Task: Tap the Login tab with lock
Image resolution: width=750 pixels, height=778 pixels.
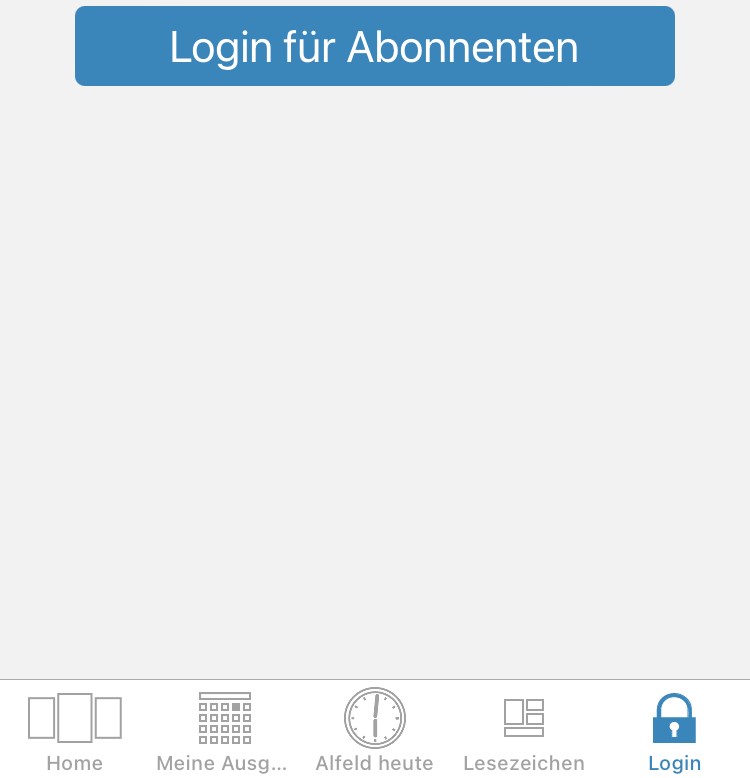Action: [x=674, y=730]
